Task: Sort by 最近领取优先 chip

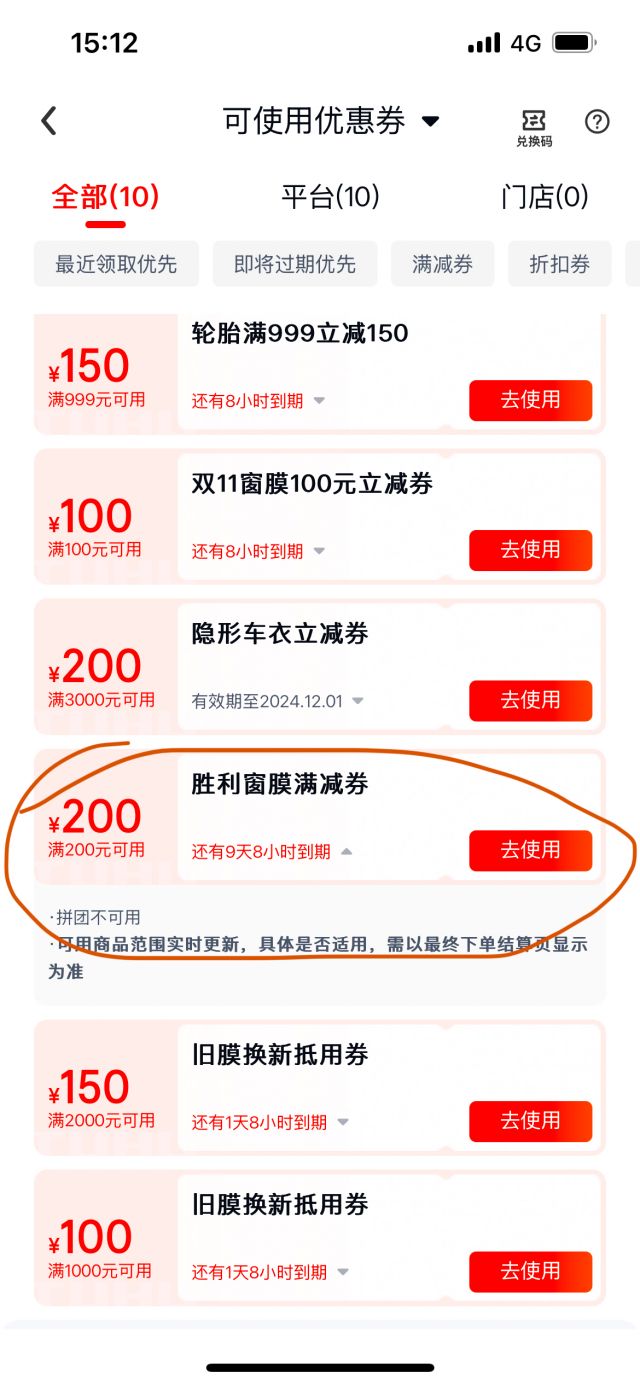Action: point(116,264)
